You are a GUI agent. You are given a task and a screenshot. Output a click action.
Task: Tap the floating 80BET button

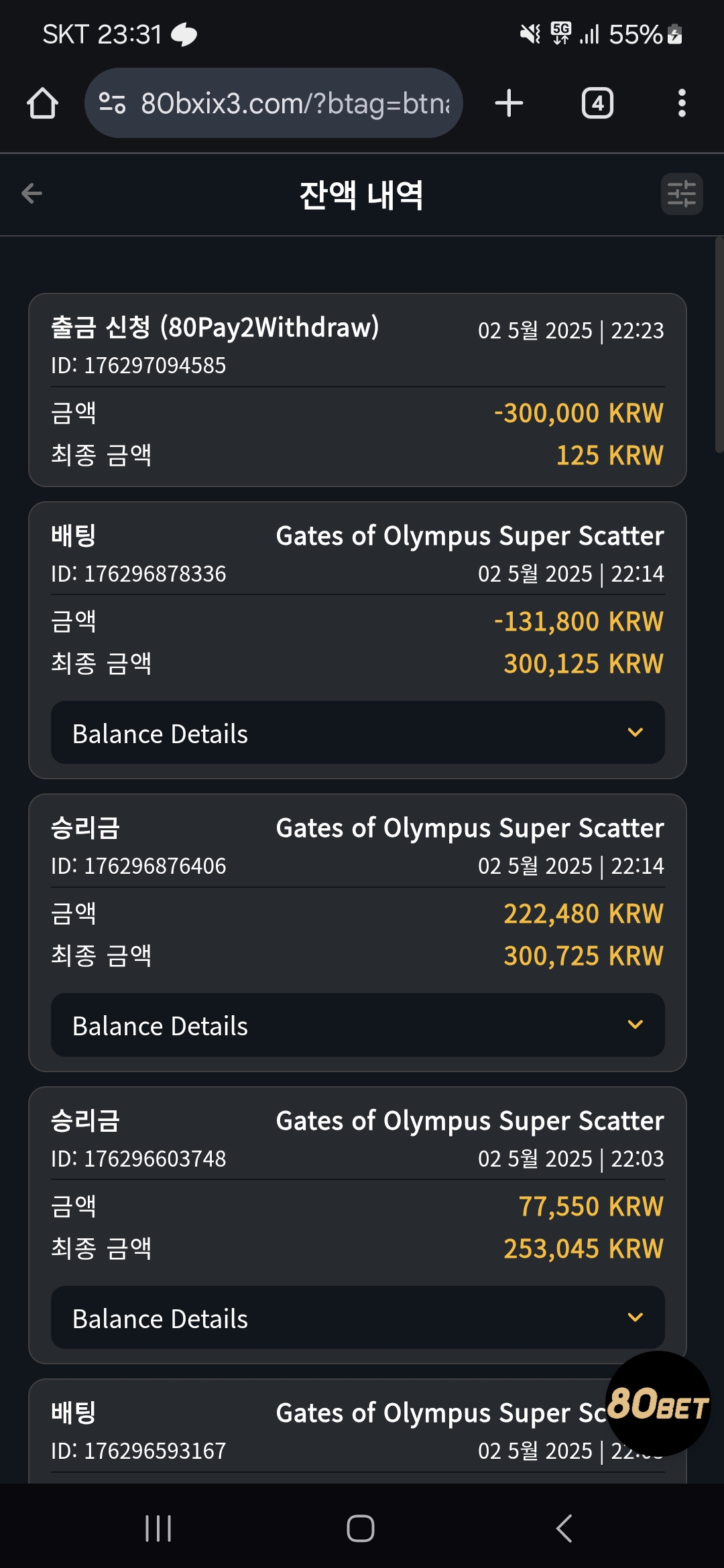click(658, 1404)
